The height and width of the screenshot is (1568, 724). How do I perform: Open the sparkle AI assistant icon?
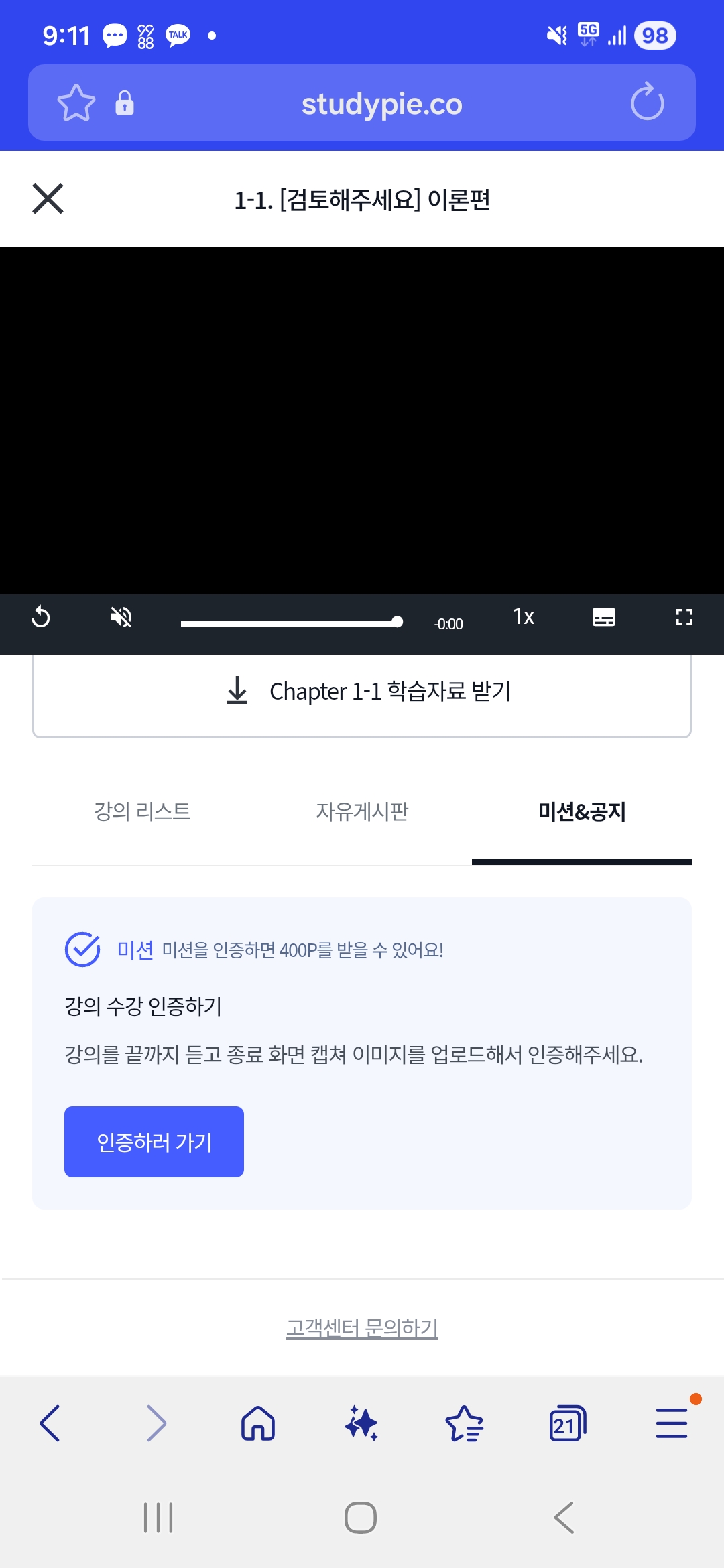coord(361,1423)
